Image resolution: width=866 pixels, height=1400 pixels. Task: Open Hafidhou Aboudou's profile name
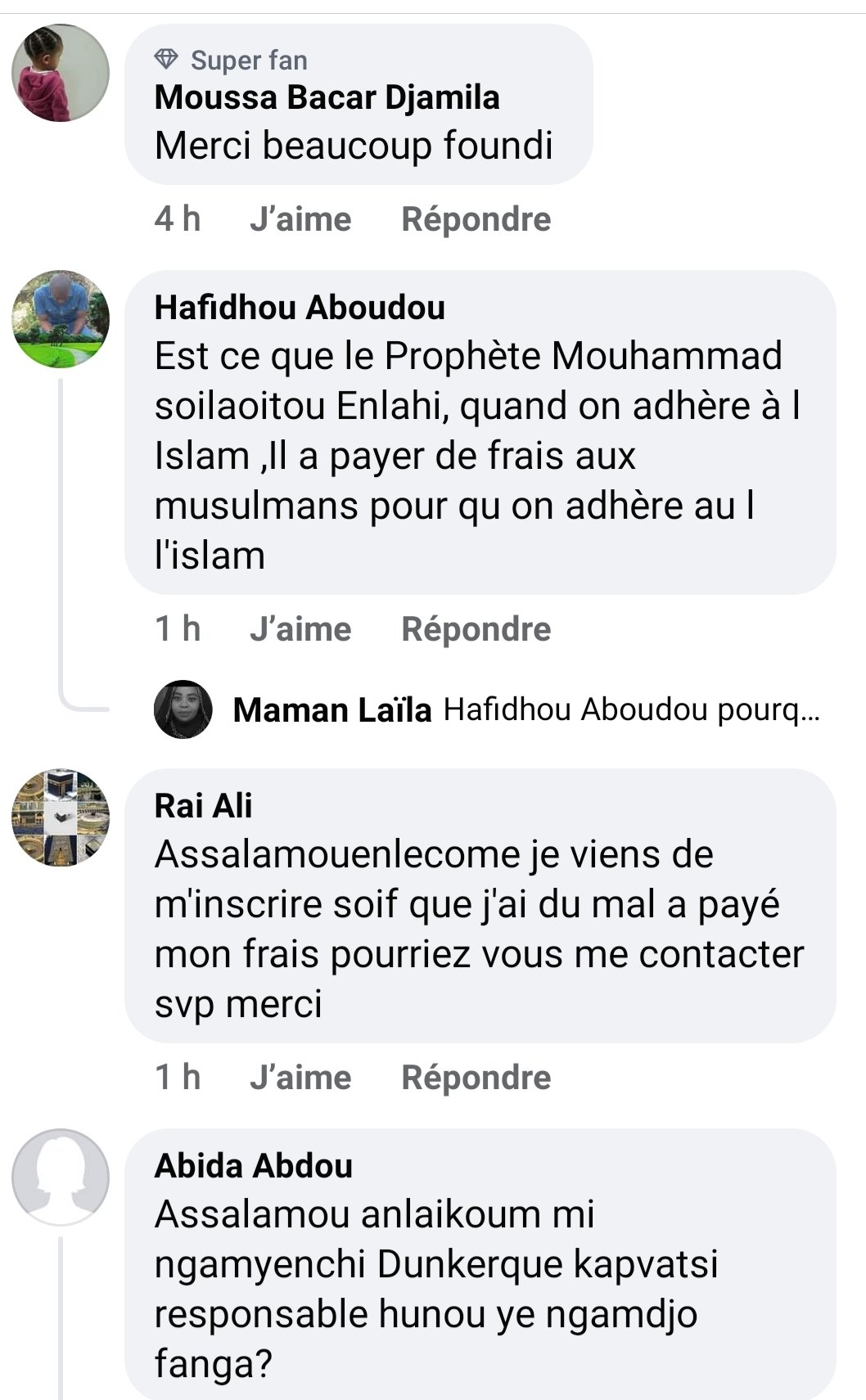pyautogui.click(x=300, y=308)
